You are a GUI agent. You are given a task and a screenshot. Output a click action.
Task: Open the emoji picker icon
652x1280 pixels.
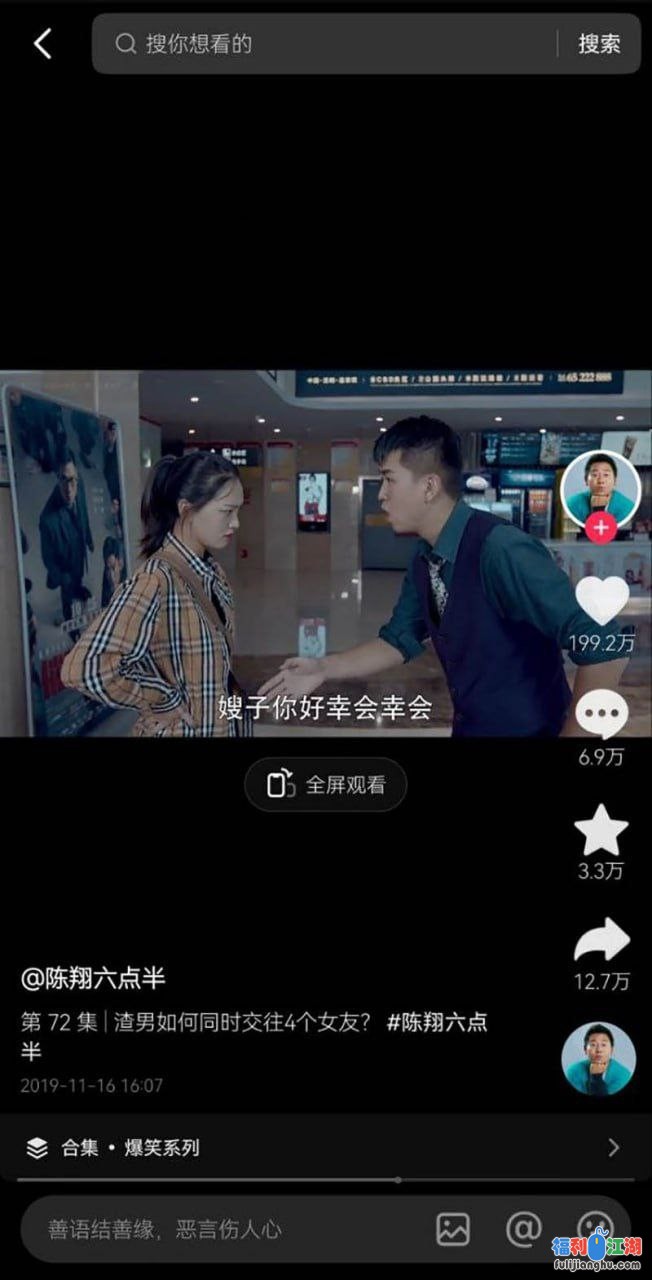tap(594, 1229)
